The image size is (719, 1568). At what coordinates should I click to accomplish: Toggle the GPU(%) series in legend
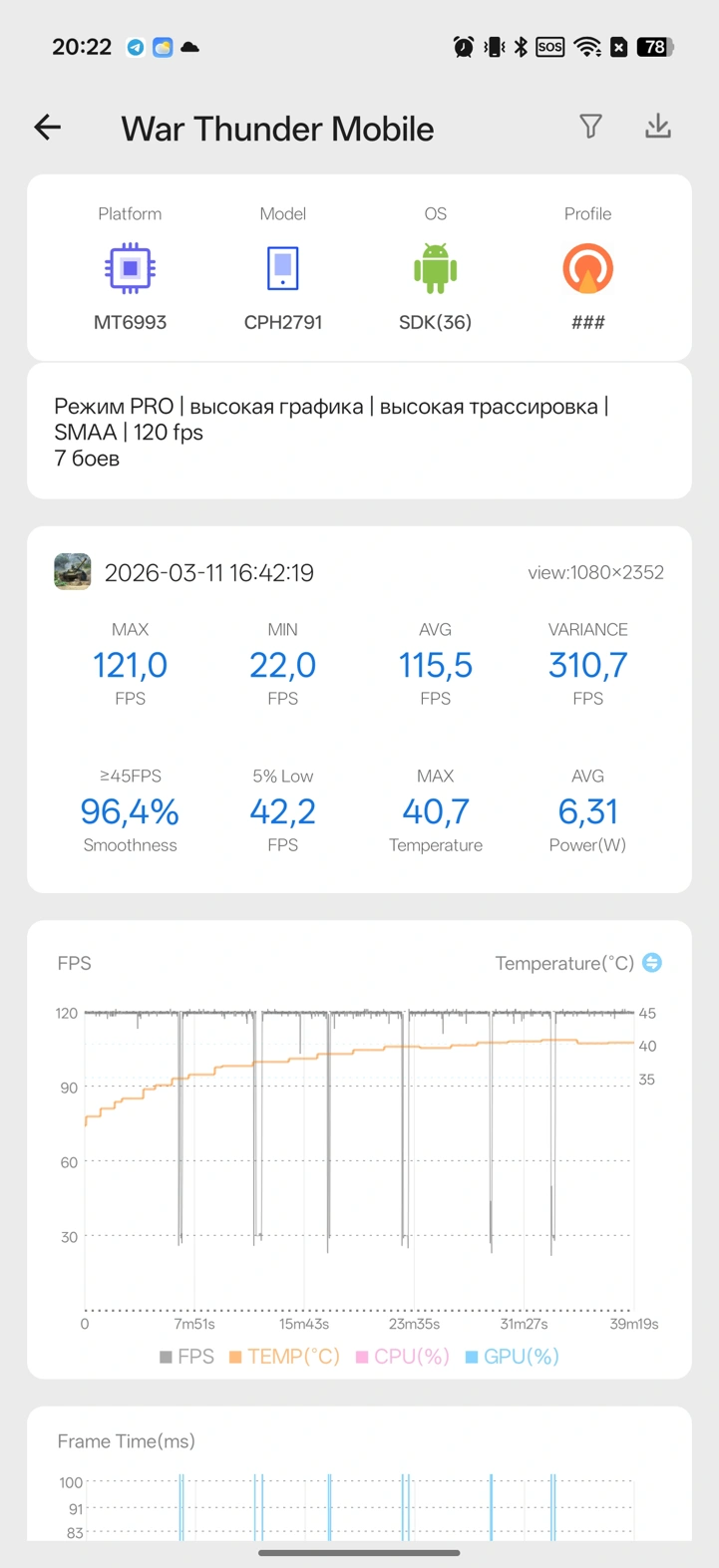tap(512, 1357)
